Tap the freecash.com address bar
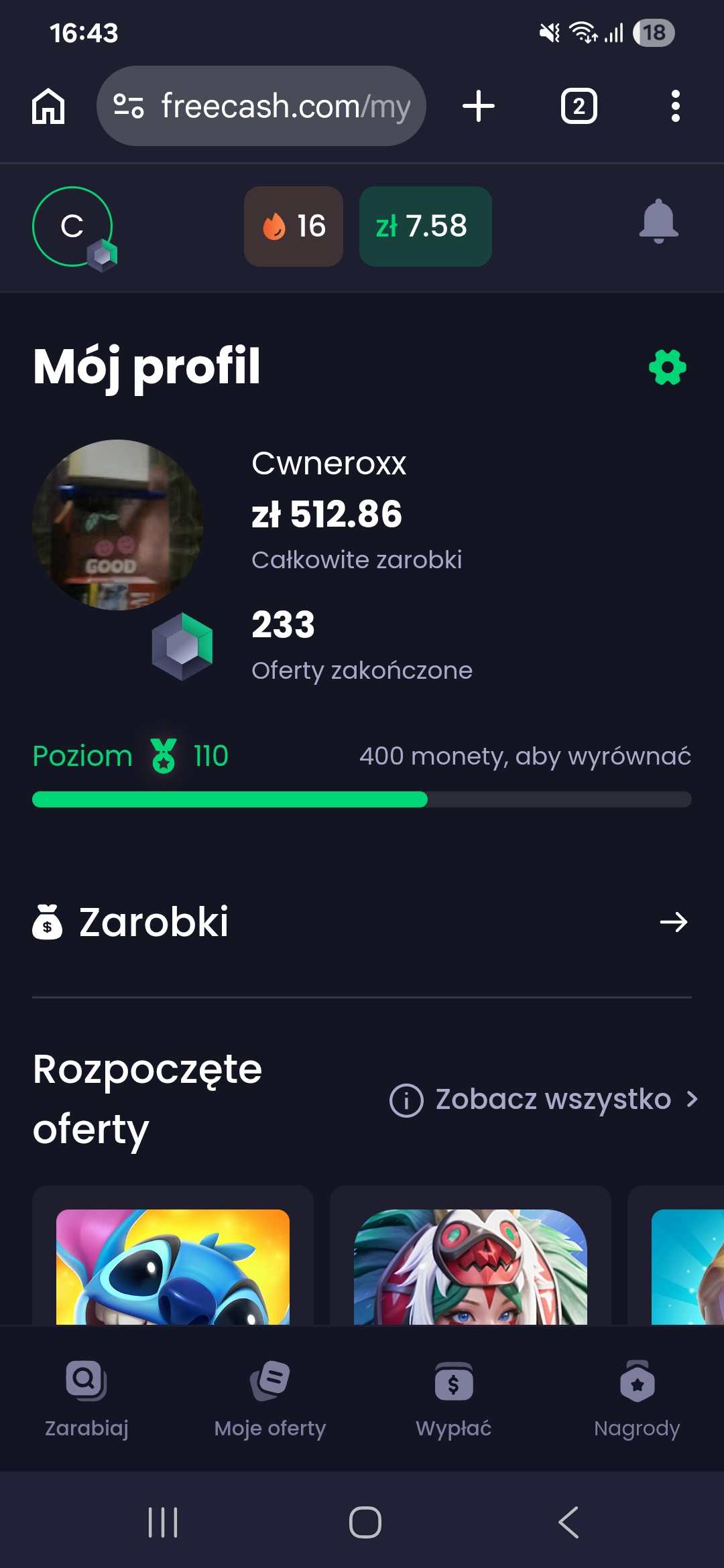 (261, 107)
